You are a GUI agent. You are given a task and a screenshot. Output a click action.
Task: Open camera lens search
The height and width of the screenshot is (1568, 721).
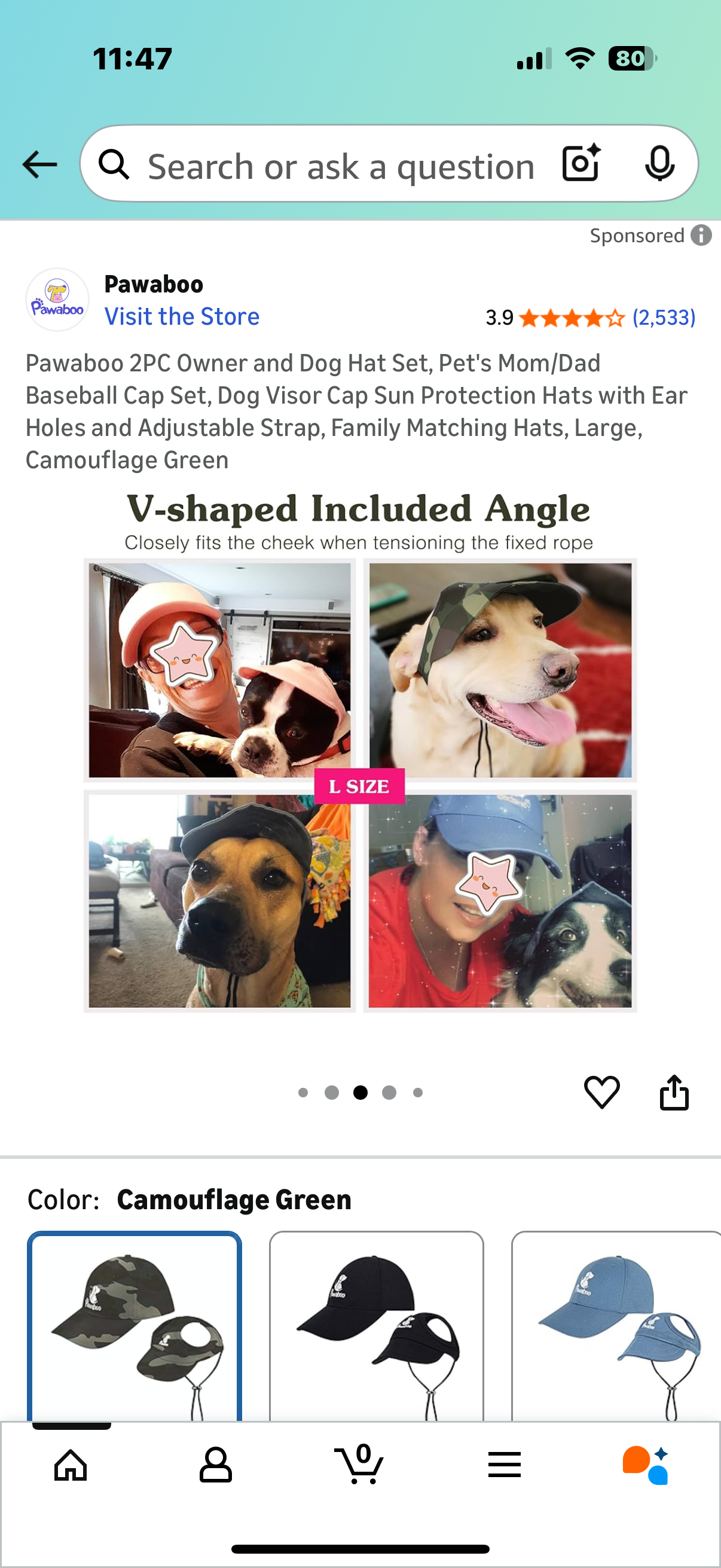tap(581, 163)
